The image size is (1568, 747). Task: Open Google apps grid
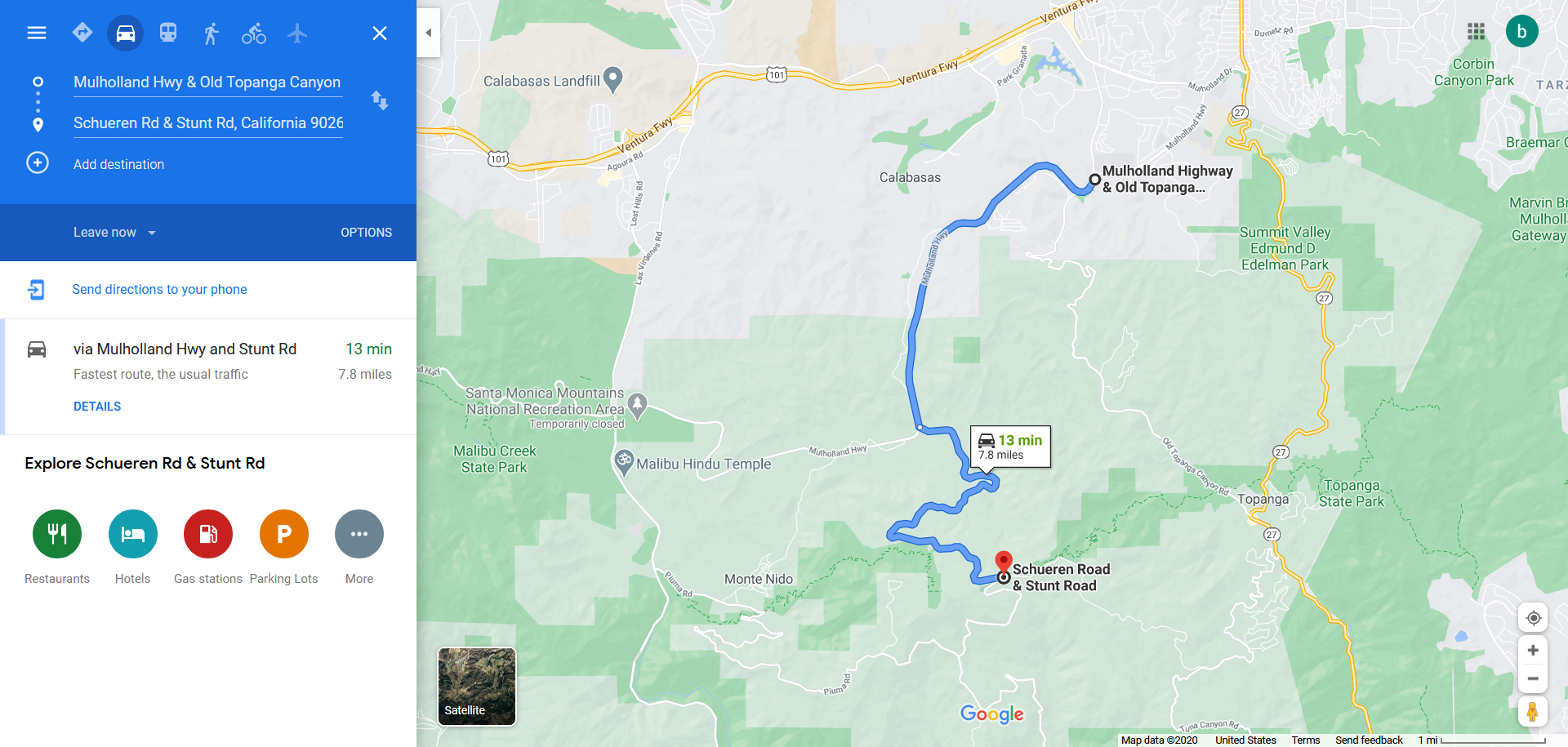coord(1476,32)
